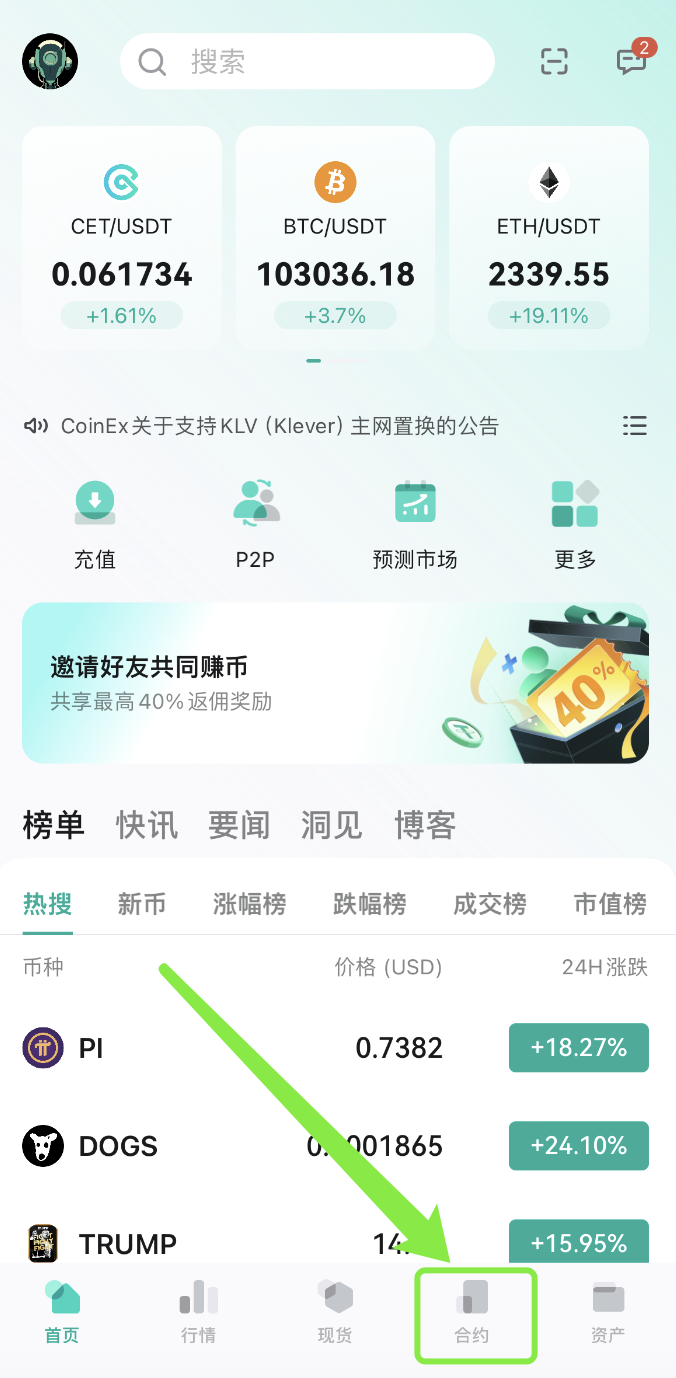Open the QR scan icon

pyautogui.click(x=554, y=62)
